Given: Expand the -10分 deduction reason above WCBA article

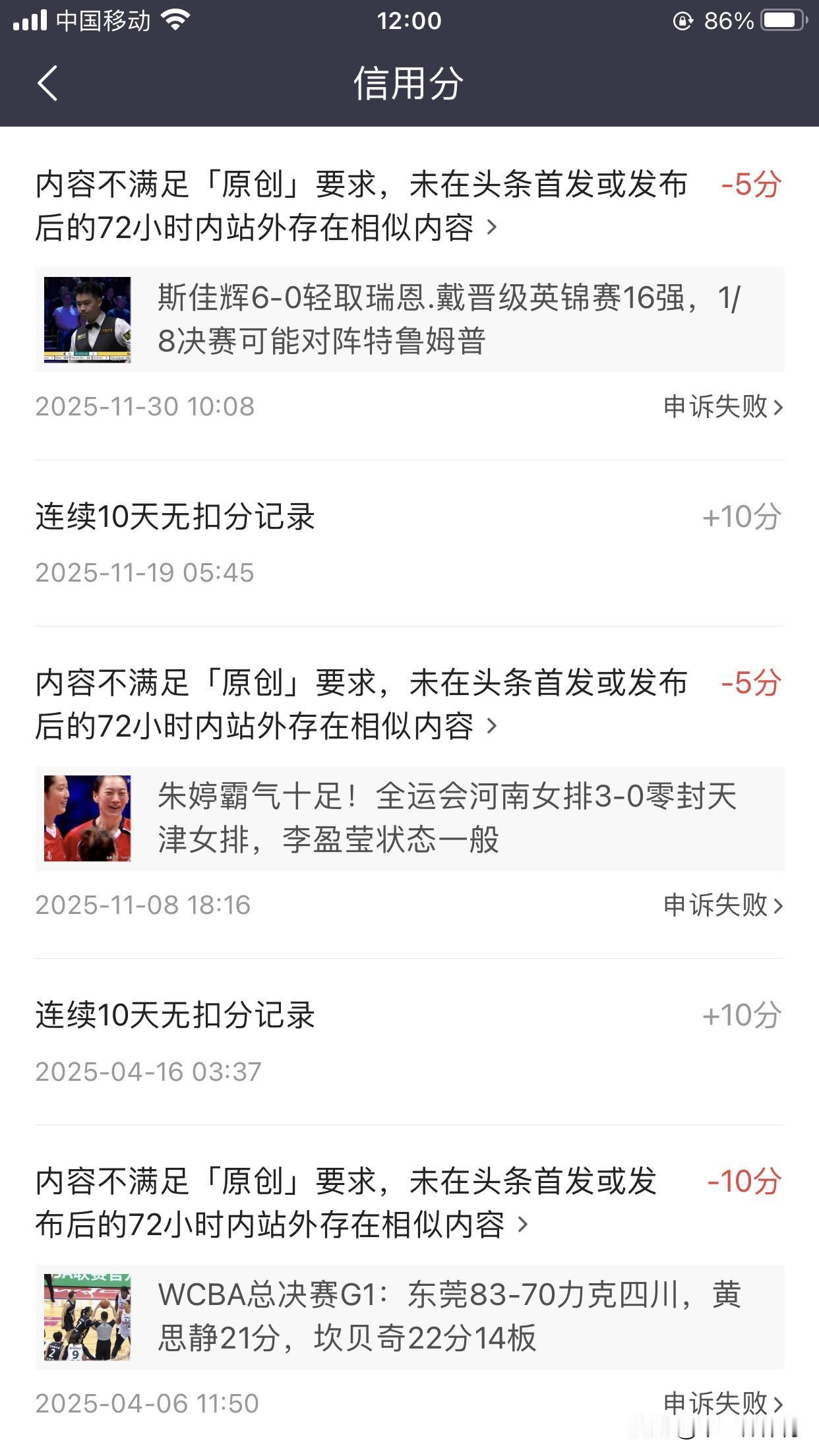Looking at the screenshot, I should coord(346,1203).
